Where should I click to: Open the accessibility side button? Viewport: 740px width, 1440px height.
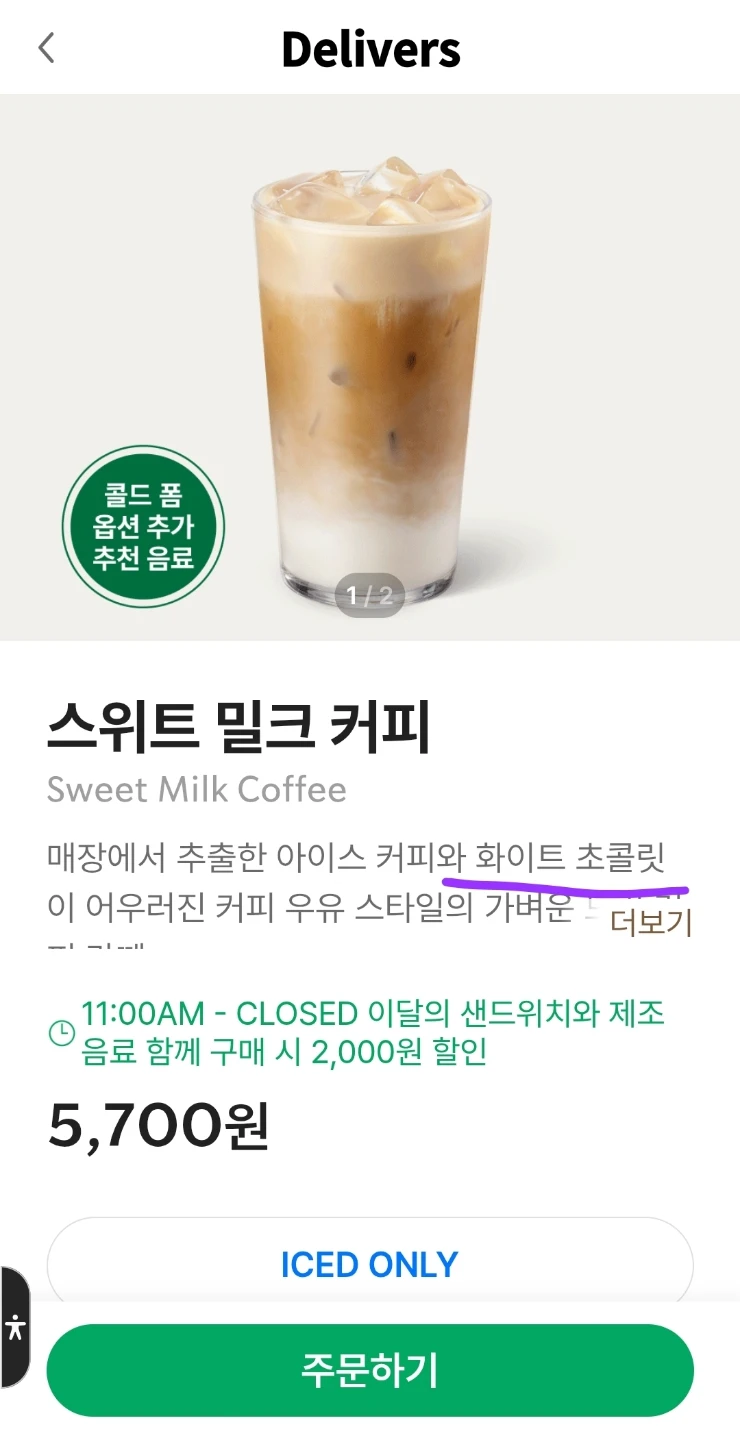point(15,1327)
